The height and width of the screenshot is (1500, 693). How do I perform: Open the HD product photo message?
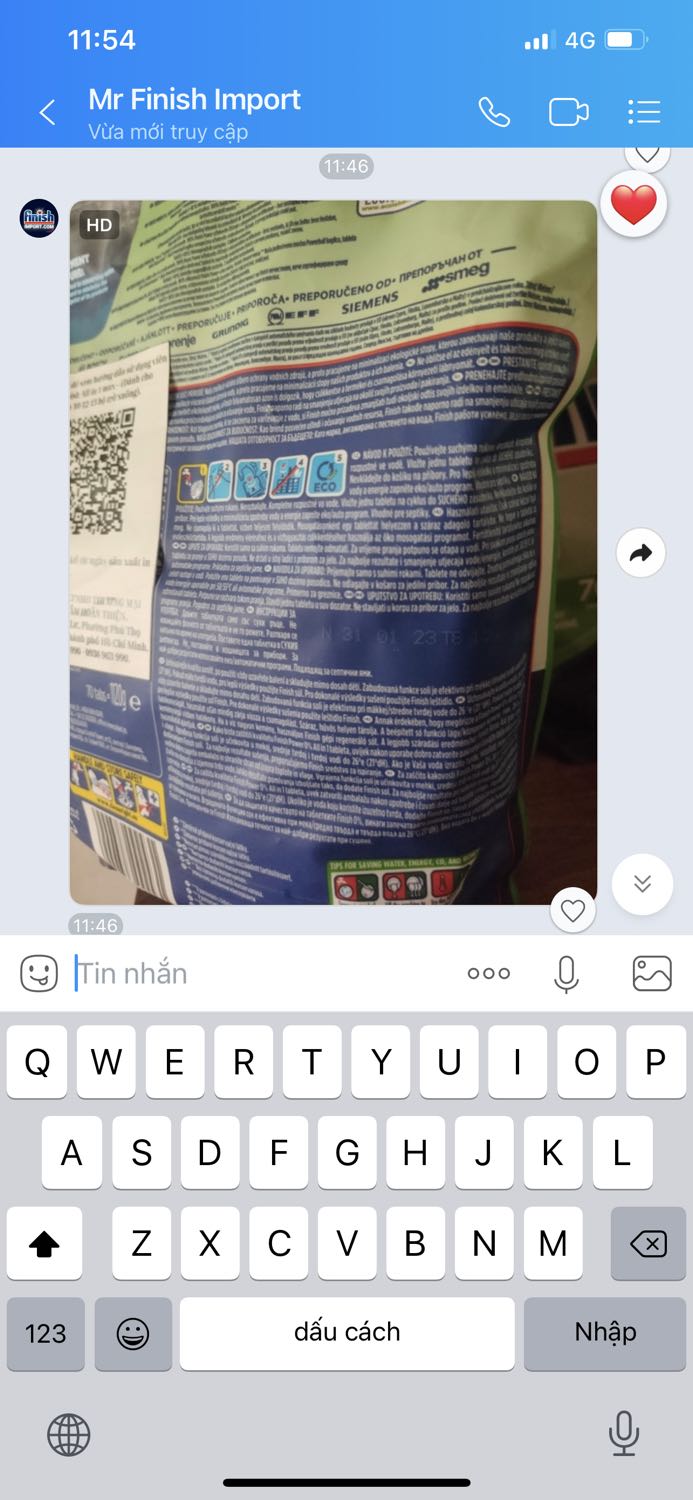[333, 552]
